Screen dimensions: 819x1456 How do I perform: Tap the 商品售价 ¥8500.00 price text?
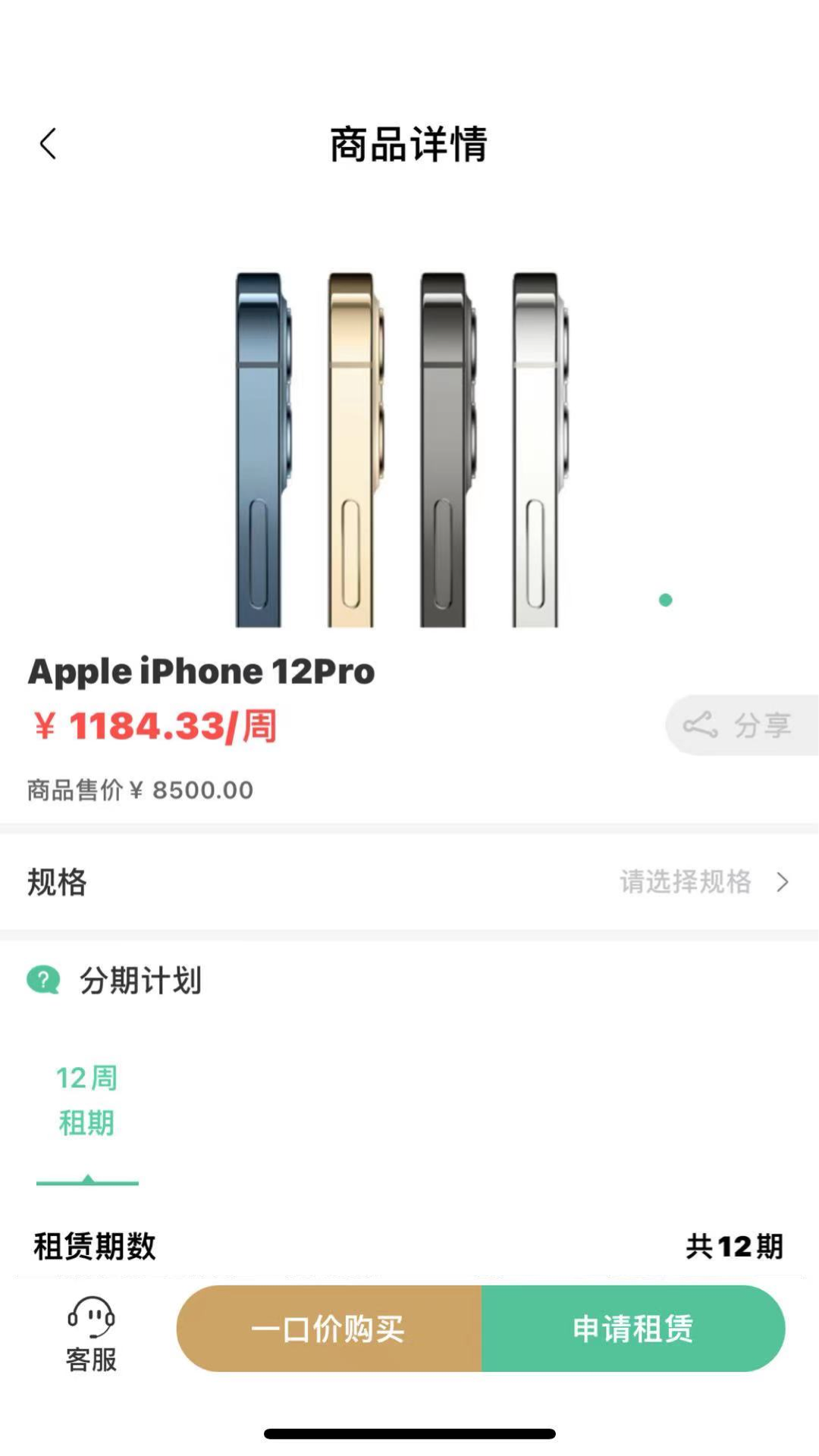coord(140,789)
